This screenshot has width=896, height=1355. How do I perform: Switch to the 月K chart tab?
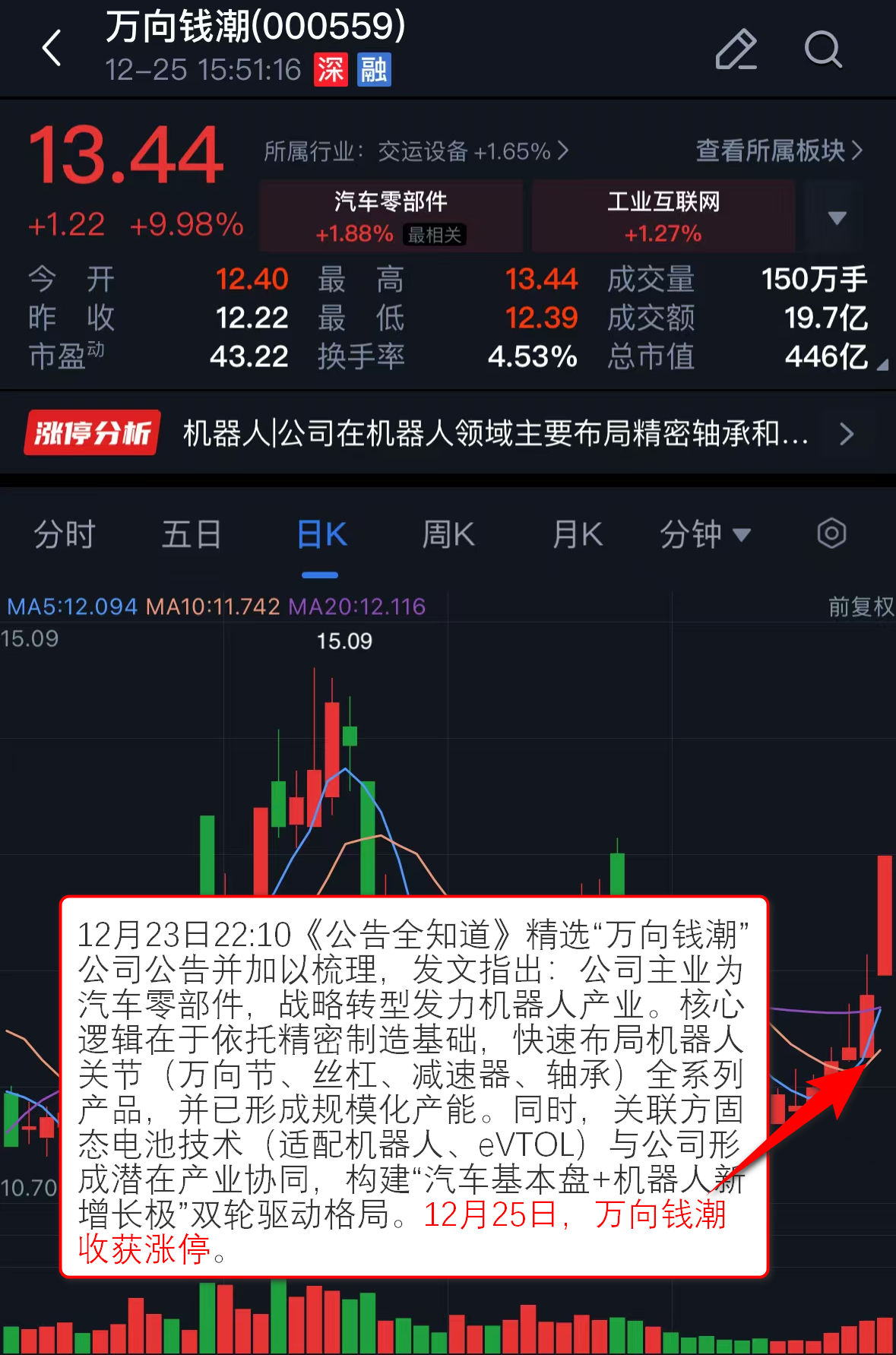578,534
